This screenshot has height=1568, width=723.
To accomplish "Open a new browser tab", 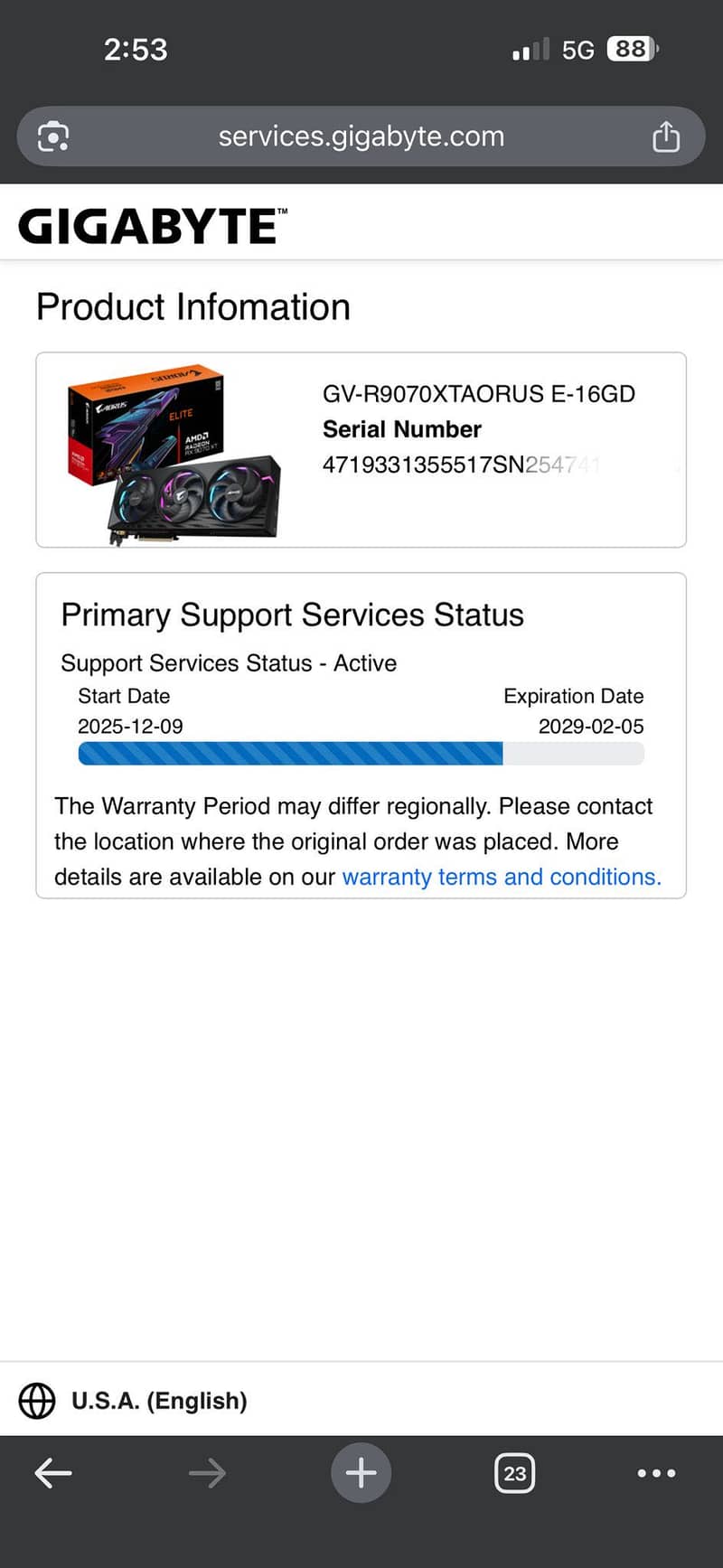I will (361, 1473).
